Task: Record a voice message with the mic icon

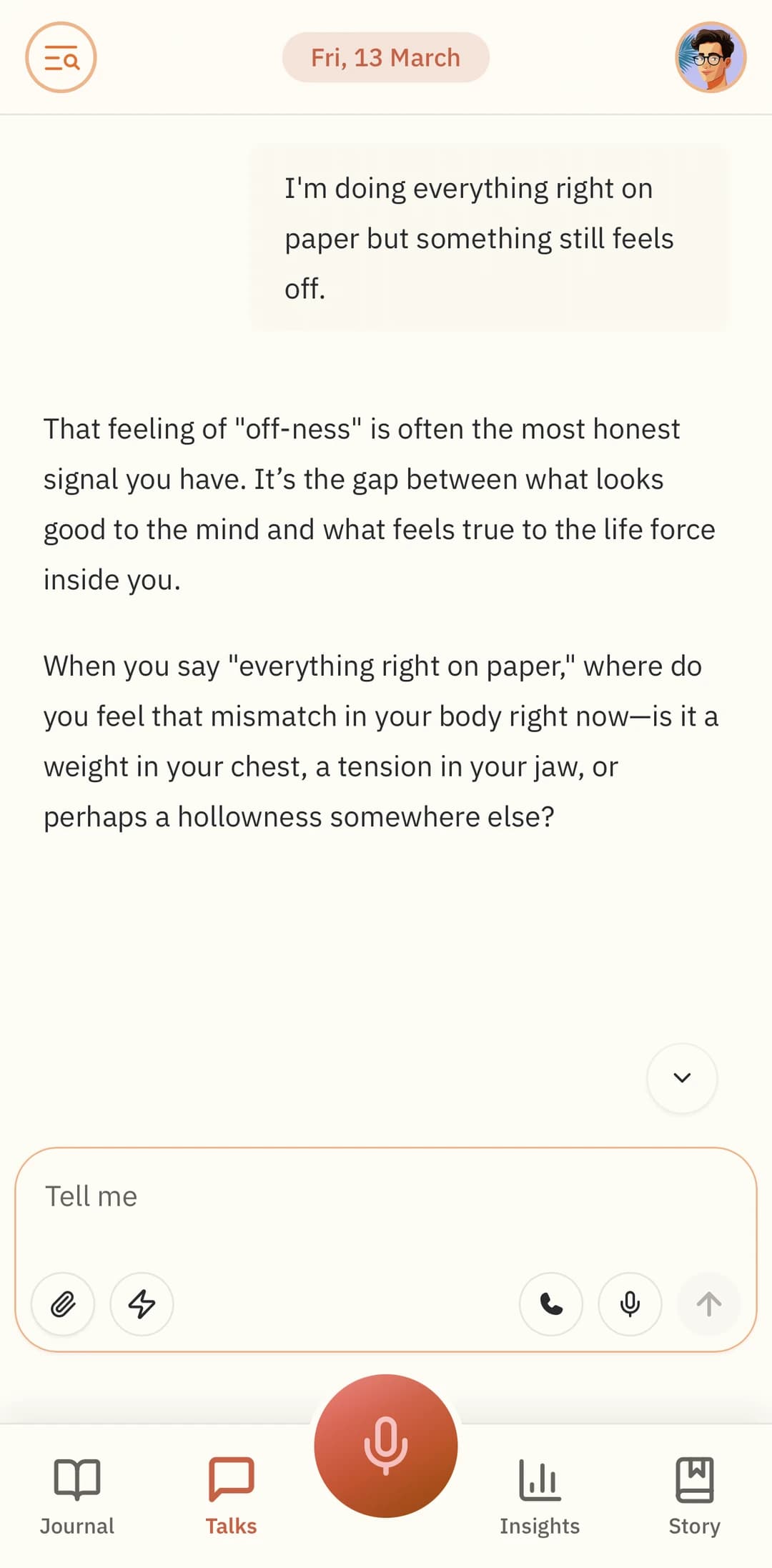Action: click(630, 1304)
